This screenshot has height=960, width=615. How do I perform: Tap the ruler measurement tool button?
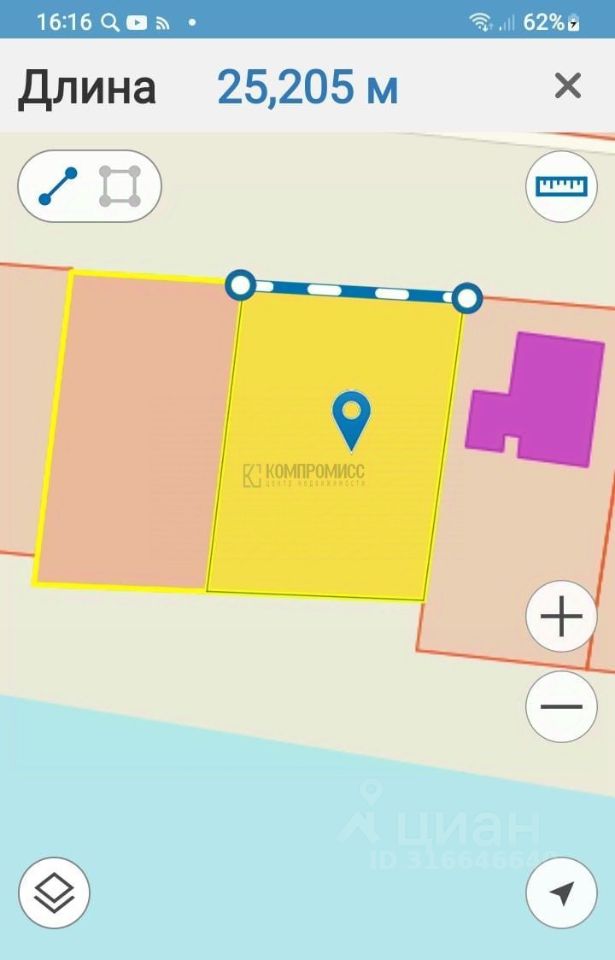click(561, 186)
